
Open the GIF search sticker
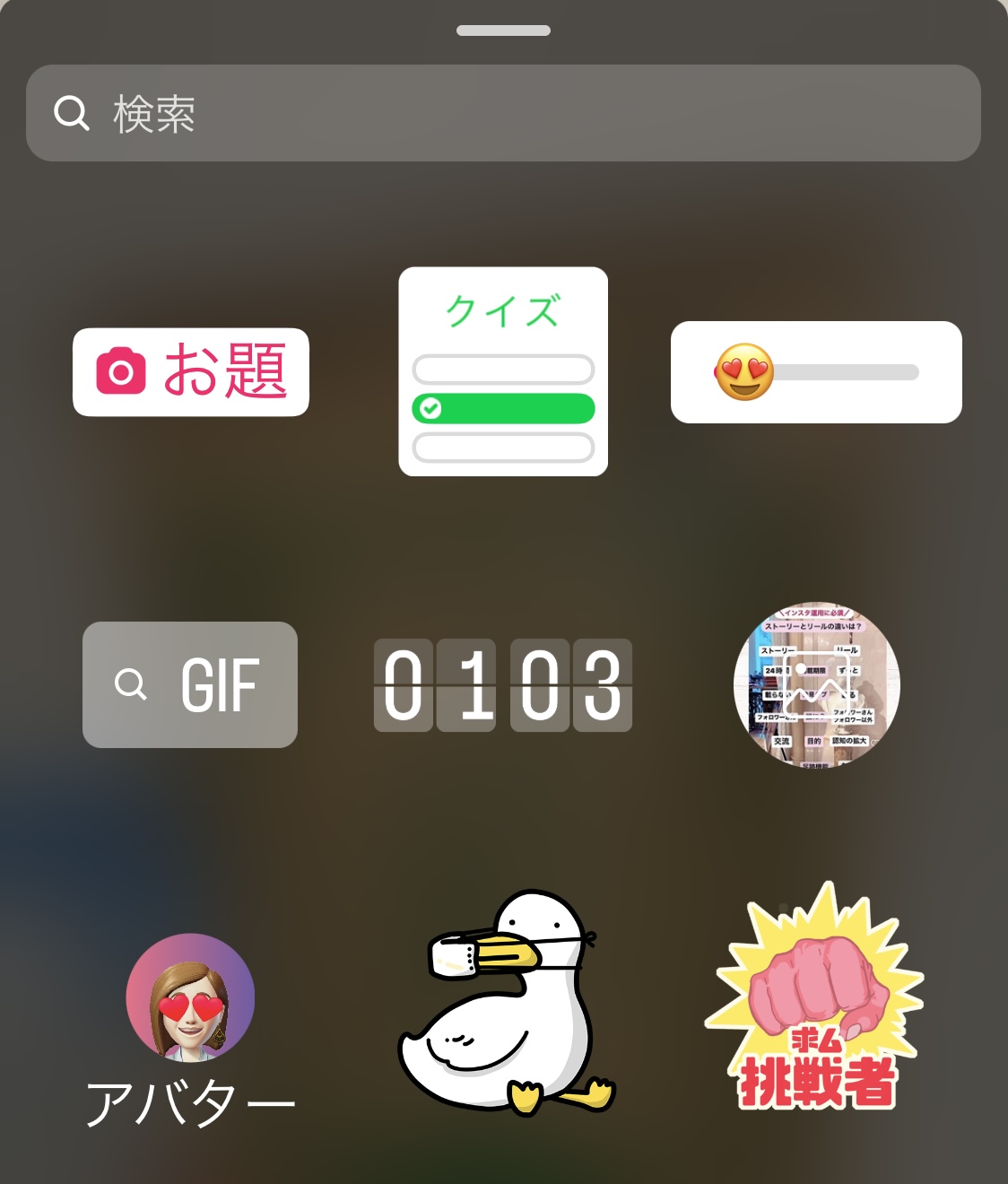[190, 684]
